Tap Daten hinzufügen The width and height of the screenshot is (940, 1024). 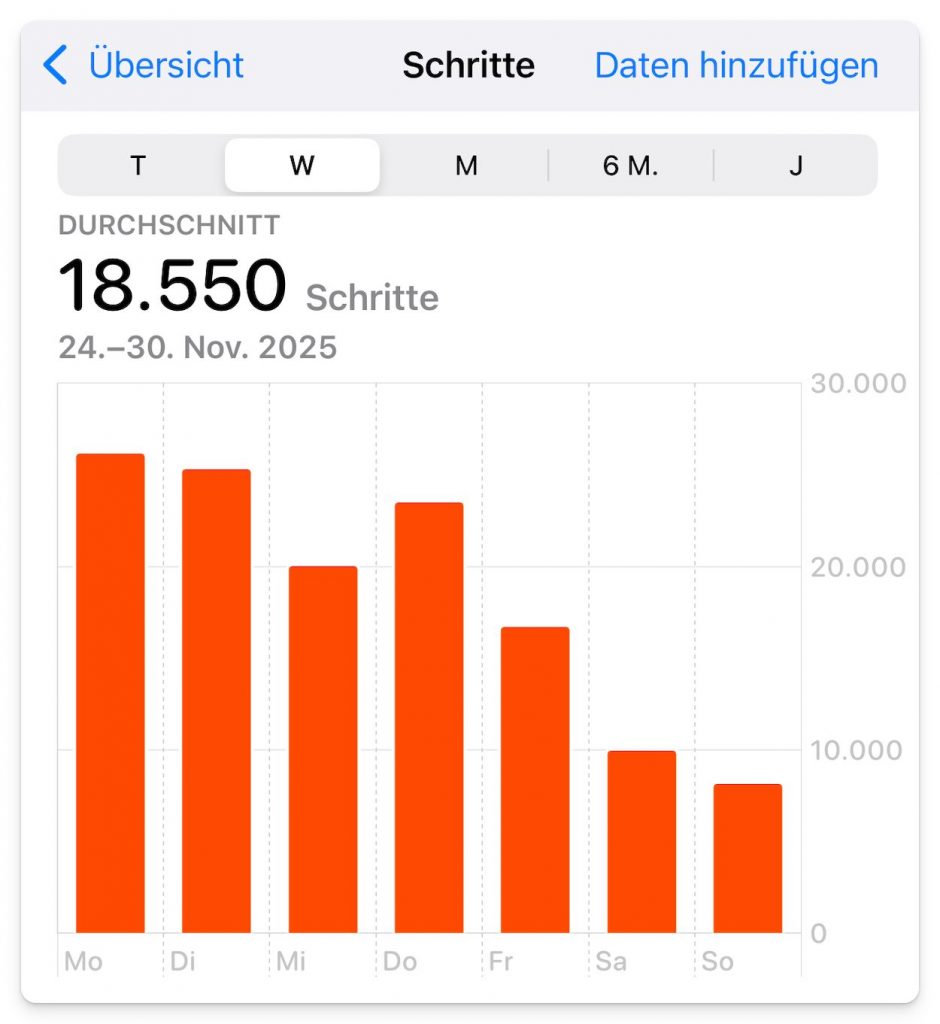pos(736,66)
